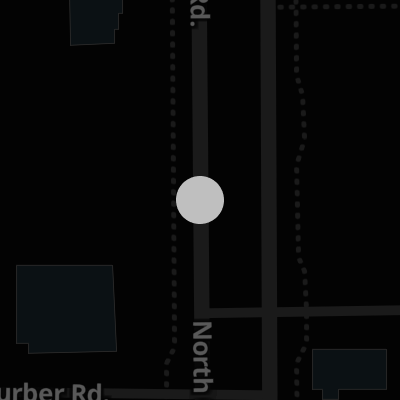Tap the round location marker on North Rd.
This screenshot has width=400, height=400.
(x=200, y=200)
